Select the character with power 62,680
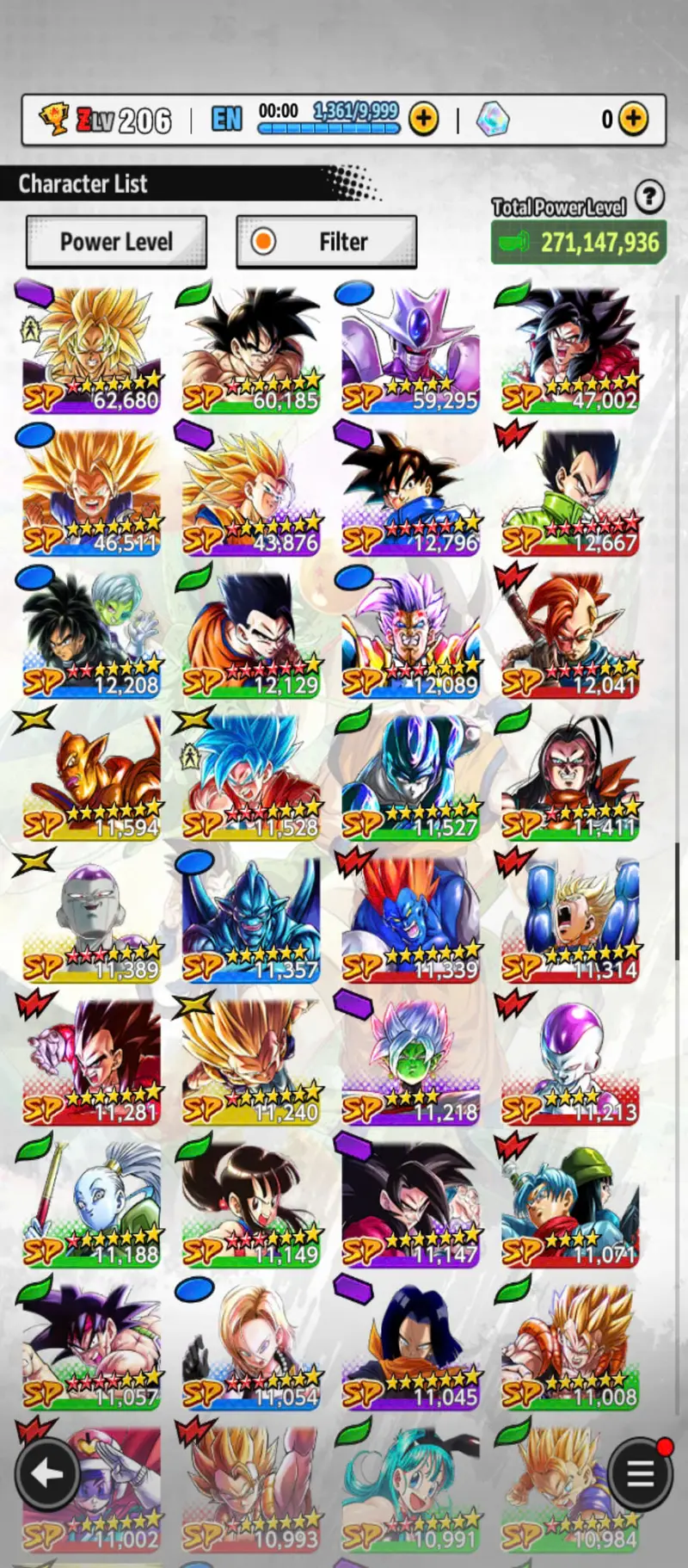 tap(91, 349)
